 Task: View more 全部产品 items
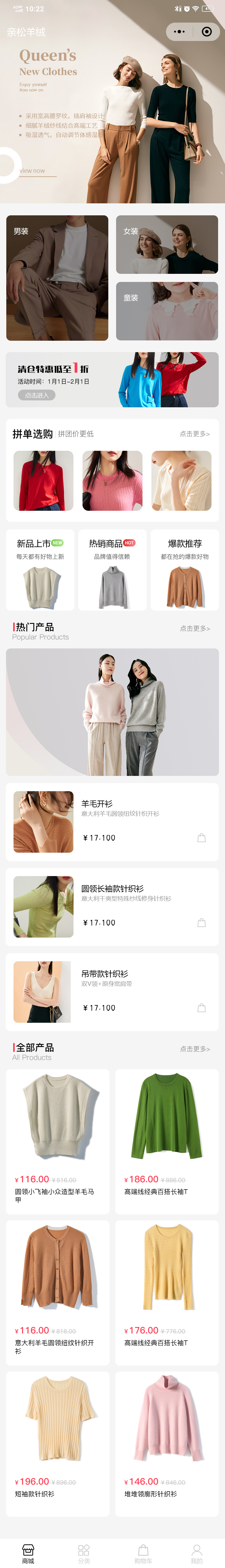(195, 1049)
